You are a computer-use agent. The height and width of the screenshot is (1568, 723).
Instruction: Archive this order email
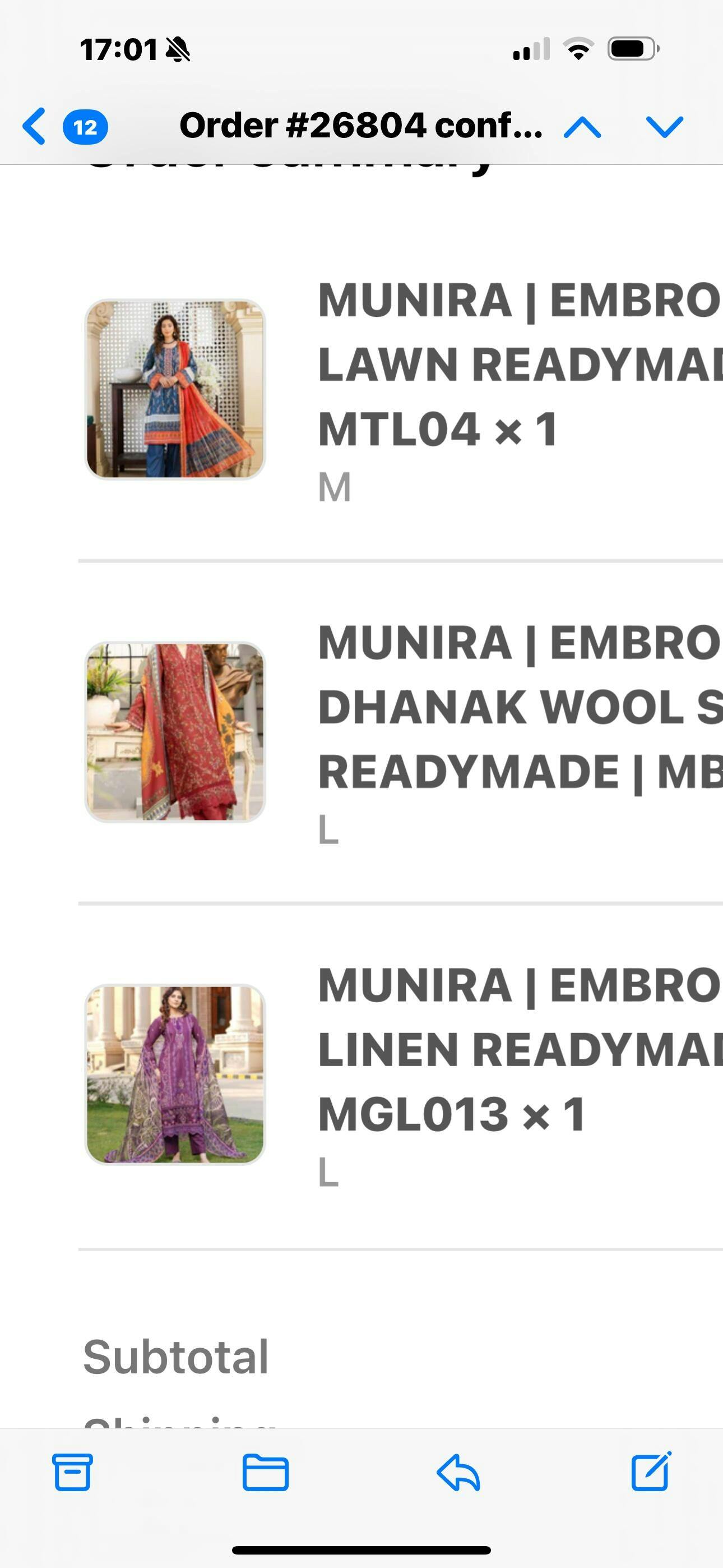click(73, 1473)
